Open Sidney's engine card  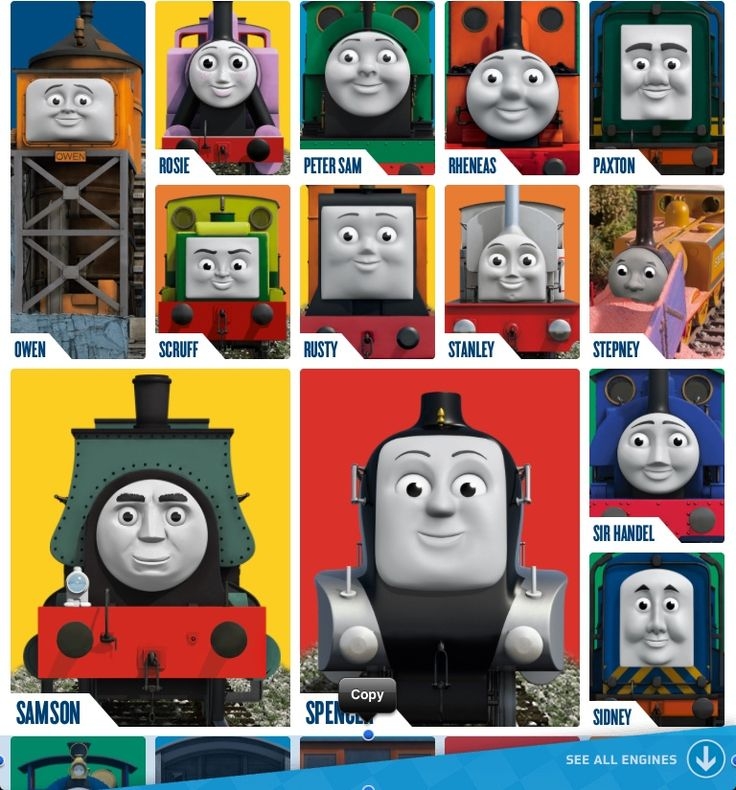point(656,639)
